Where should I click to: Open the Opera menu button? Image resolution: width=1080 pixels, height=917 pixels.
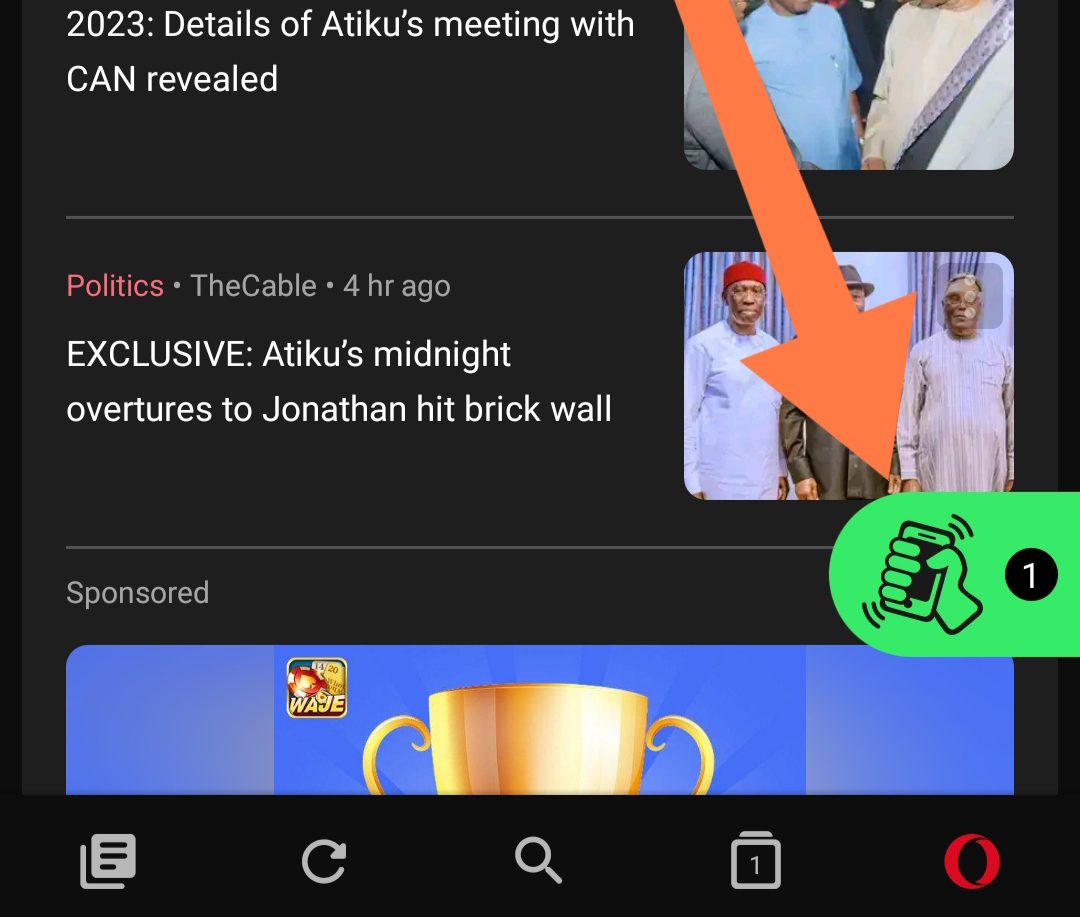(971, 862)
